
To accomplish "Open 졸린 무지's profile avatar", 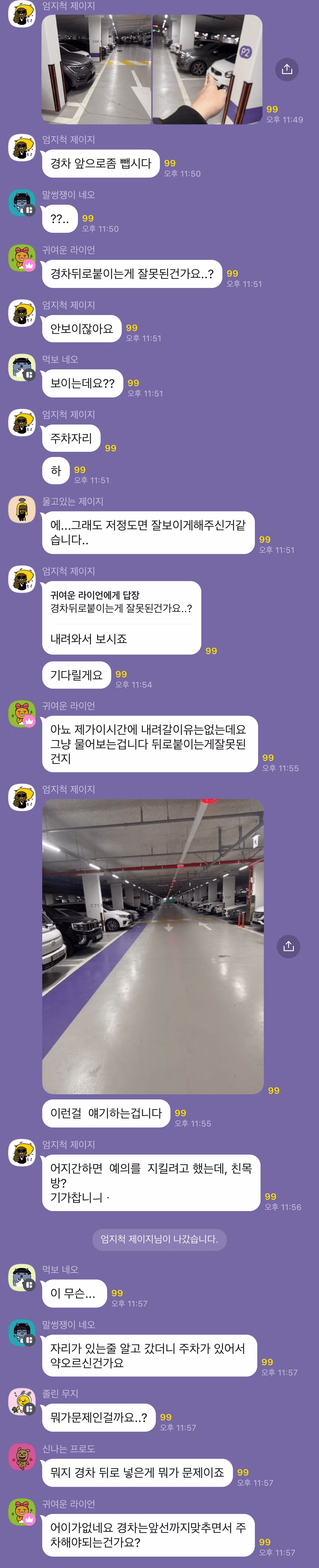I will click(x=21, y=1401).
